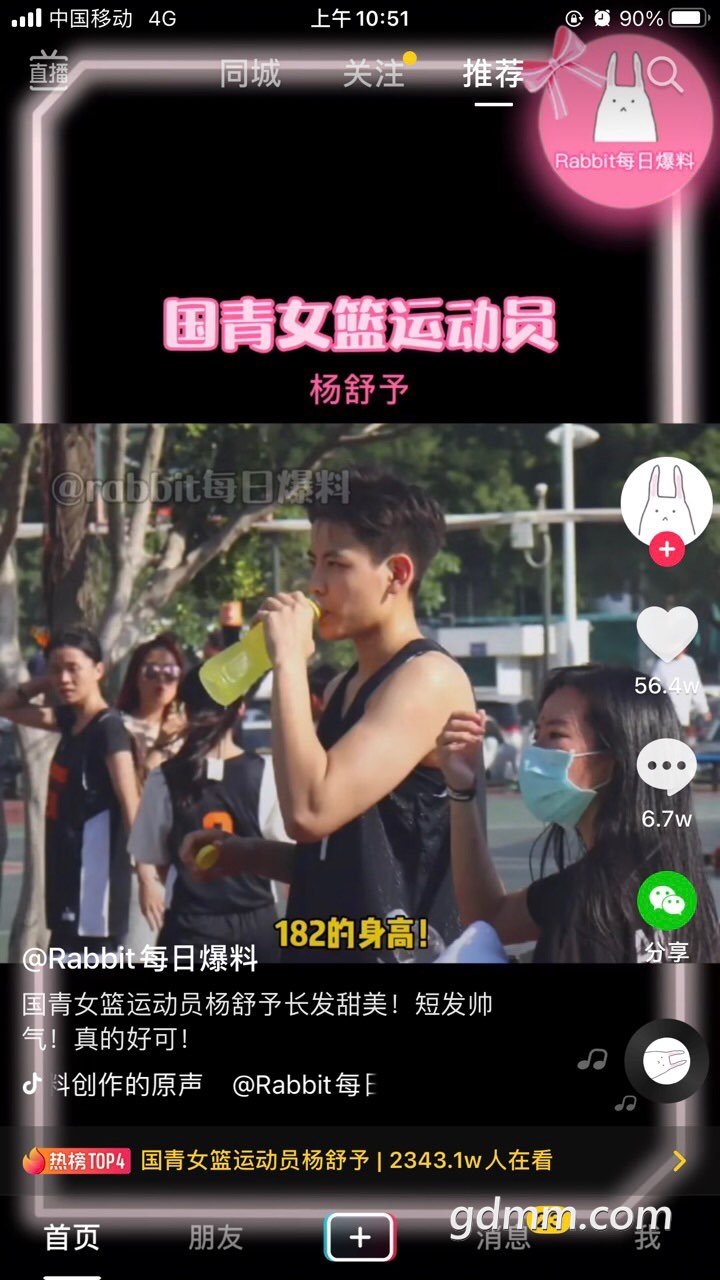
Task: Like this video with the heart
Action: [666, 634]
